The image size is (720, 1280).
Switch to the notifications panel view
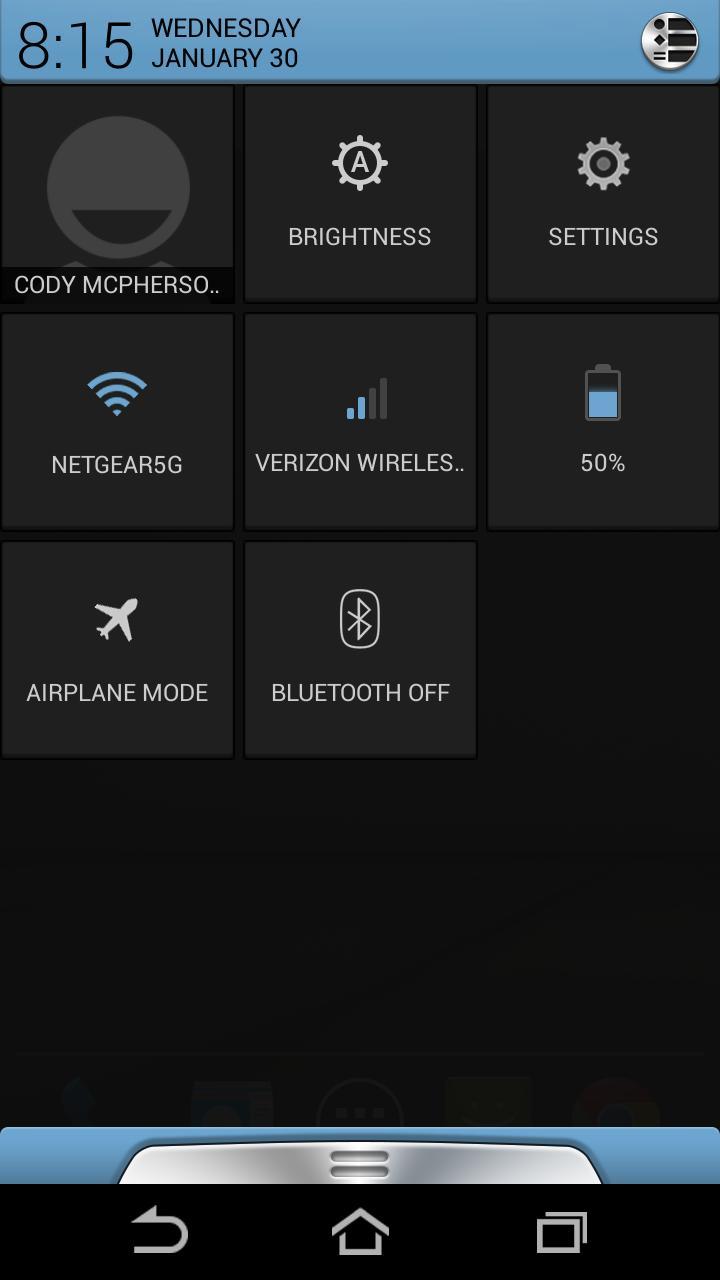(669, 42)
